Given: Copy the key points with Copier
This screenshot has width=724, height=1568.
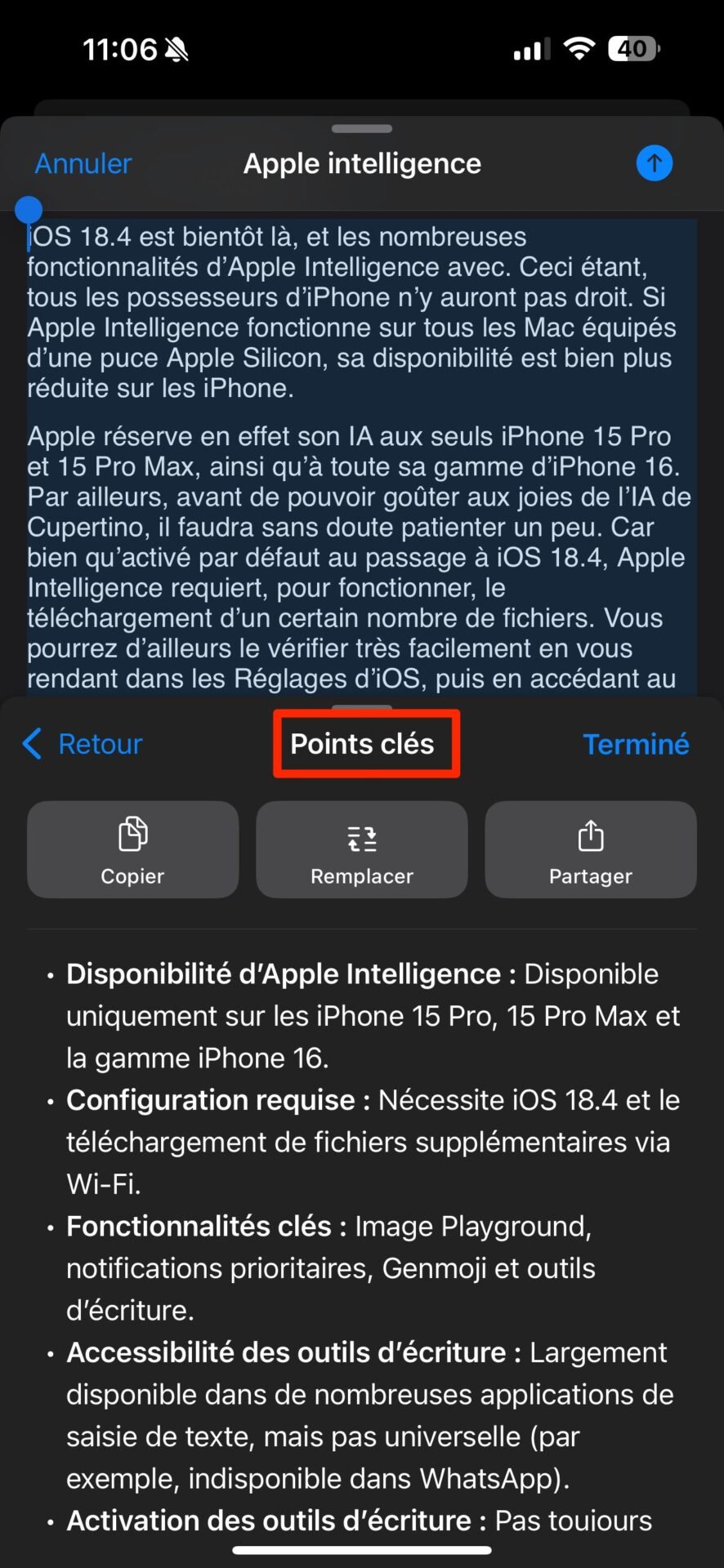Looking at the screenshot, I should click(x=132, y=849).
